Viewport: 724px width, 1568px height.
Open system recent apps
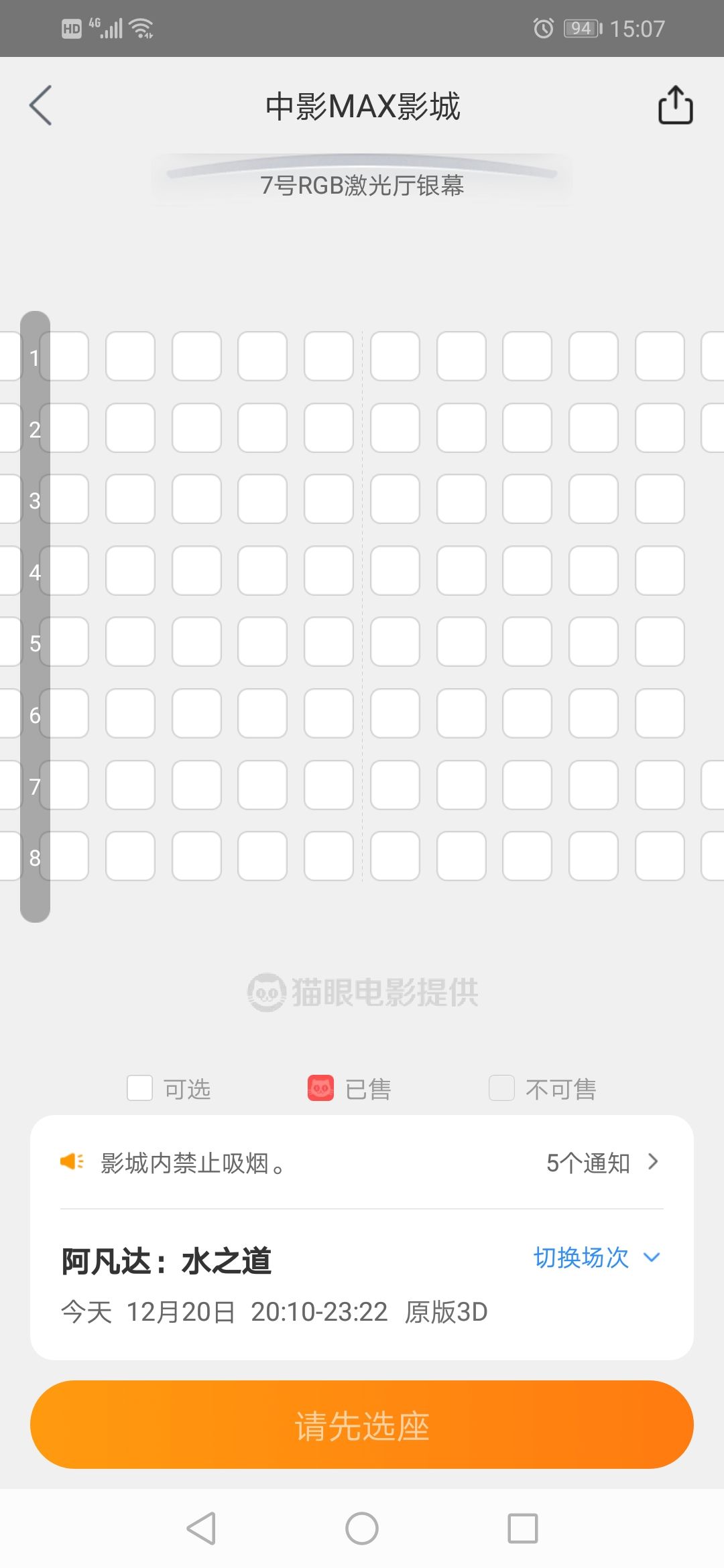(523, 1528)
